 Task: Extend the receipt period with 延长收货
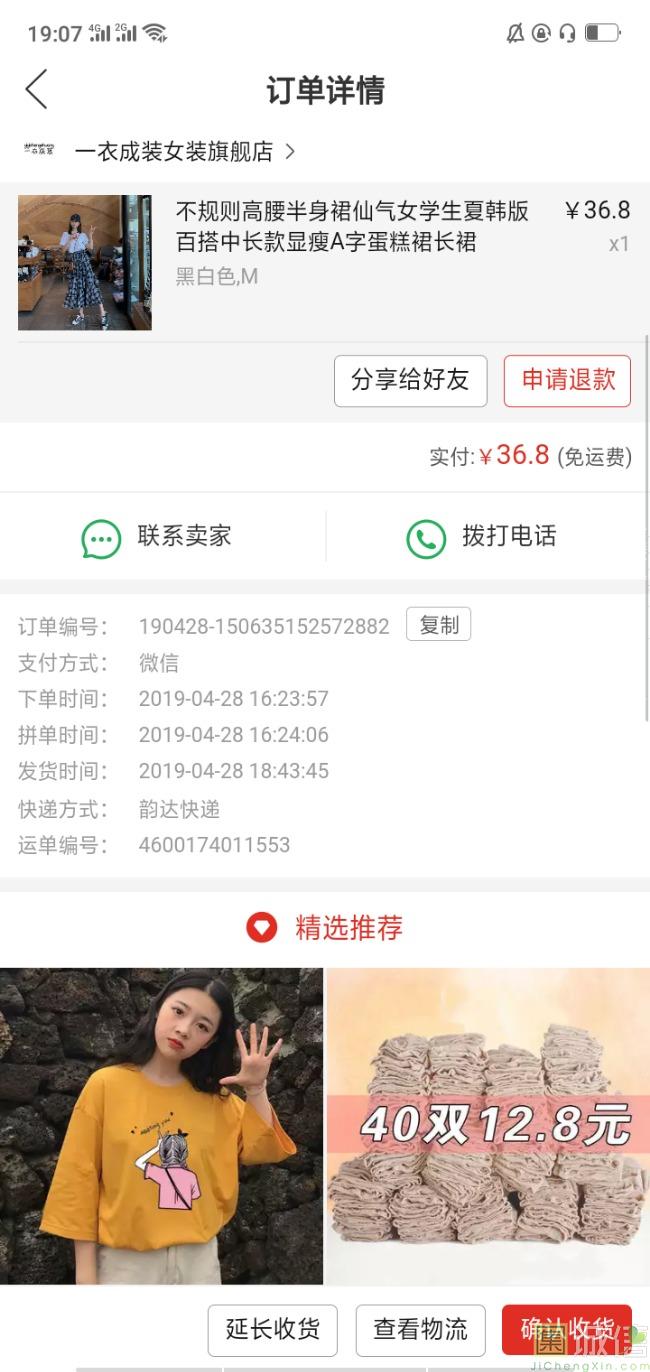point(272,1330)
